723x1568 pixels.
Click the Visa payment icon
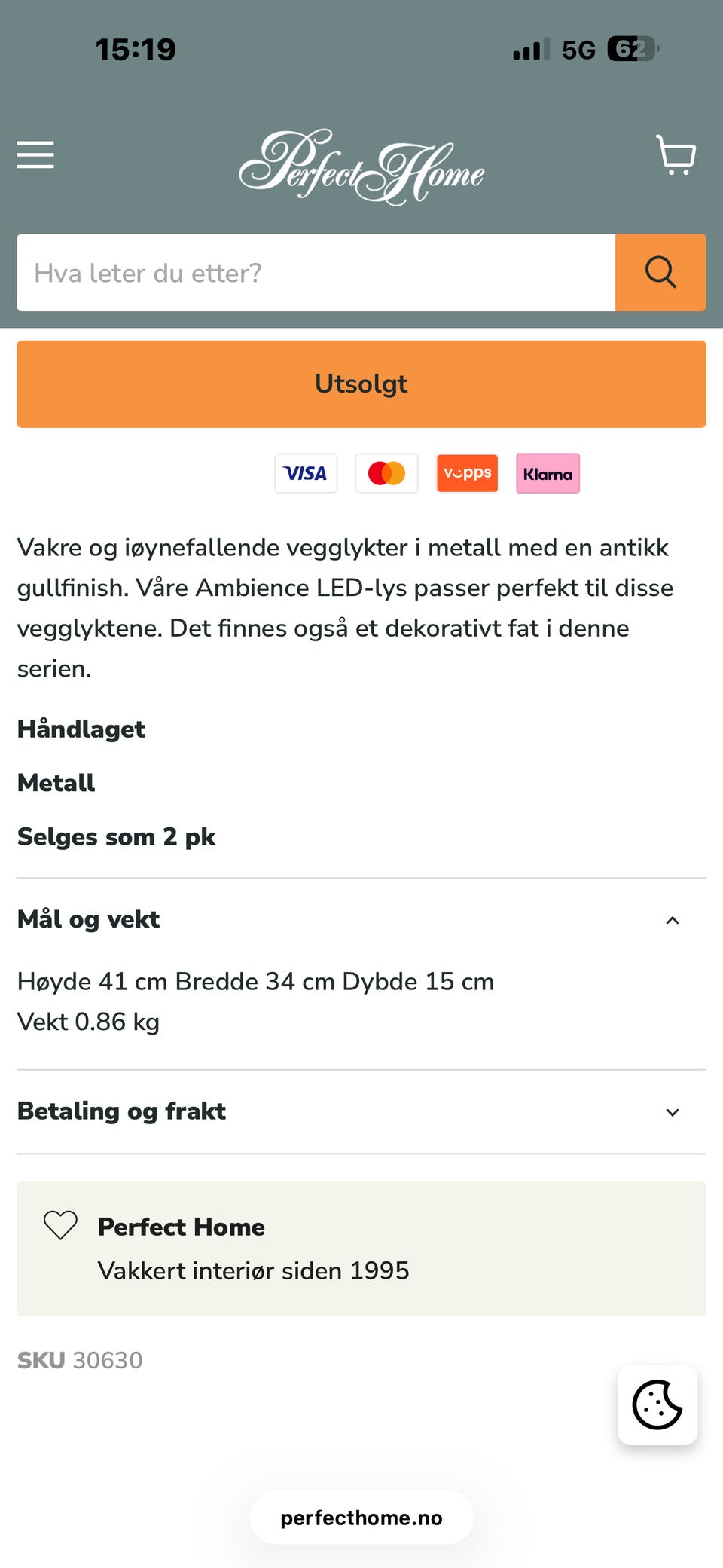coord(305,473)
